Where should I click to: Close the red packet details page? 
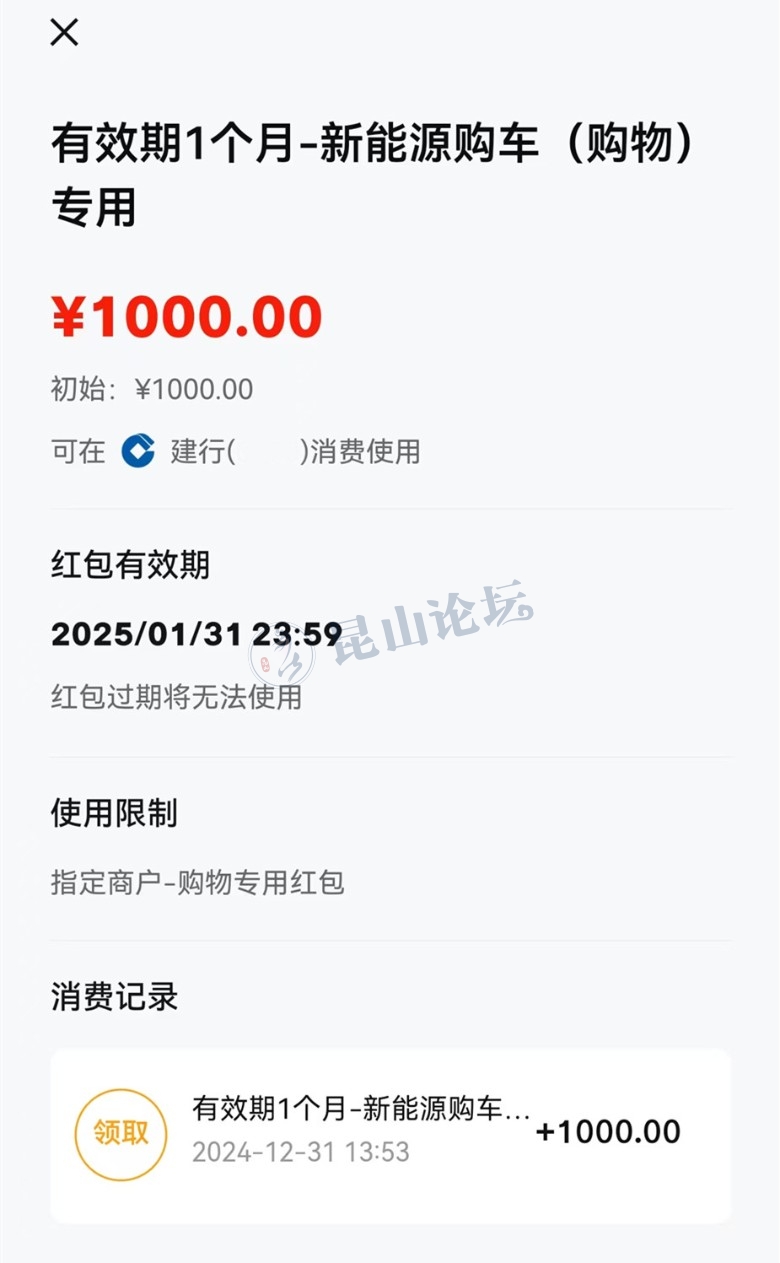tap(64, 33)
